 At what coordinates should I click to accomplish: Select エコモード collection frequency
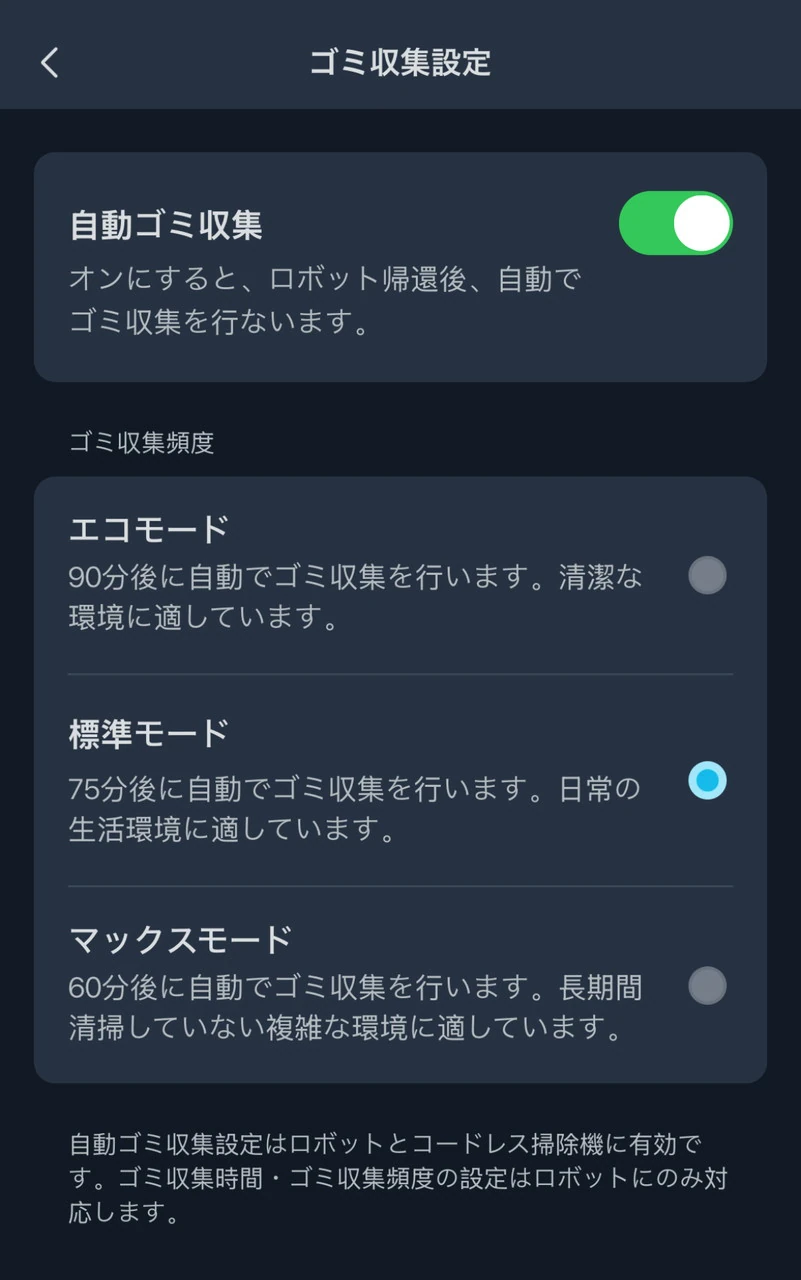(707, 576)
